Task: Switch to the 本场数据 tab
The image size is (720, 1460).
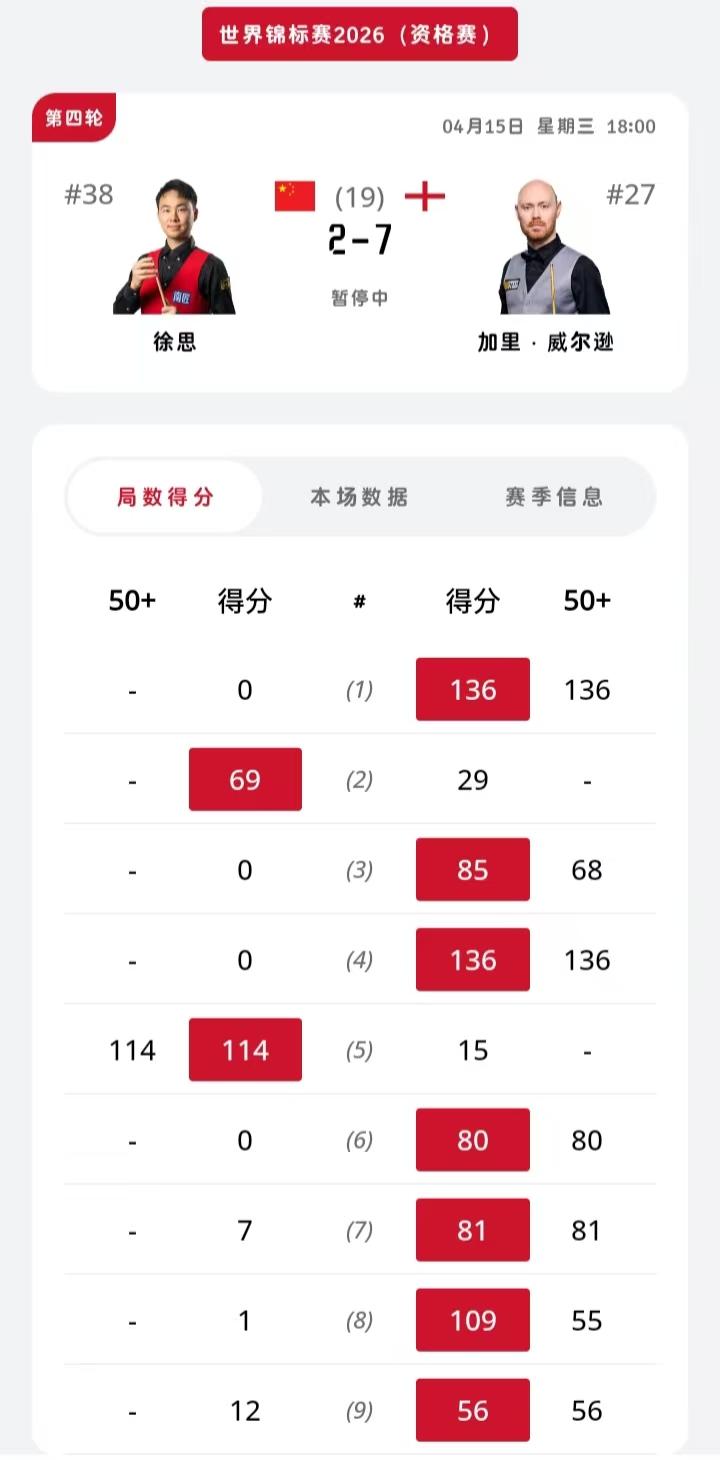Action: tap(360, 497)
